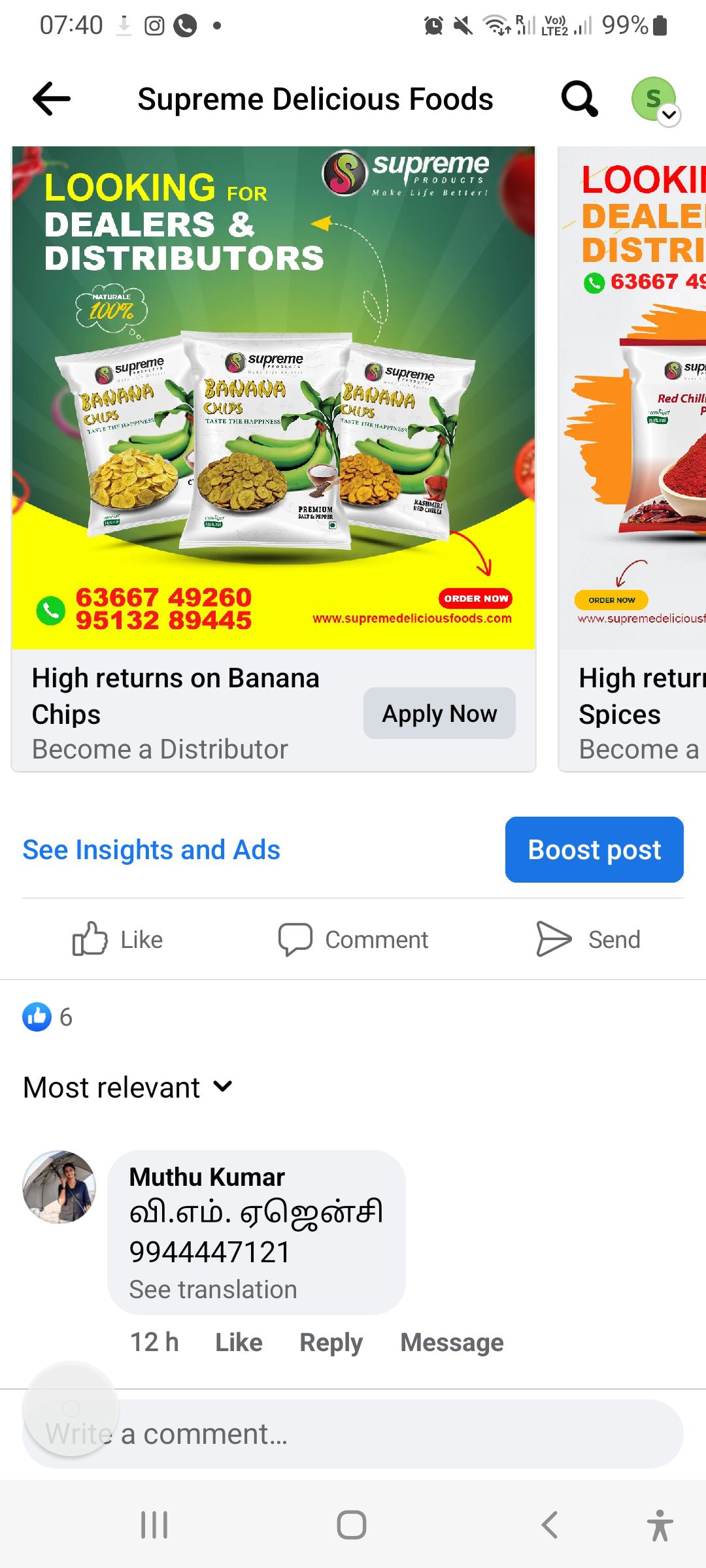
Task: Comment on the post
Action: (353, 939)
